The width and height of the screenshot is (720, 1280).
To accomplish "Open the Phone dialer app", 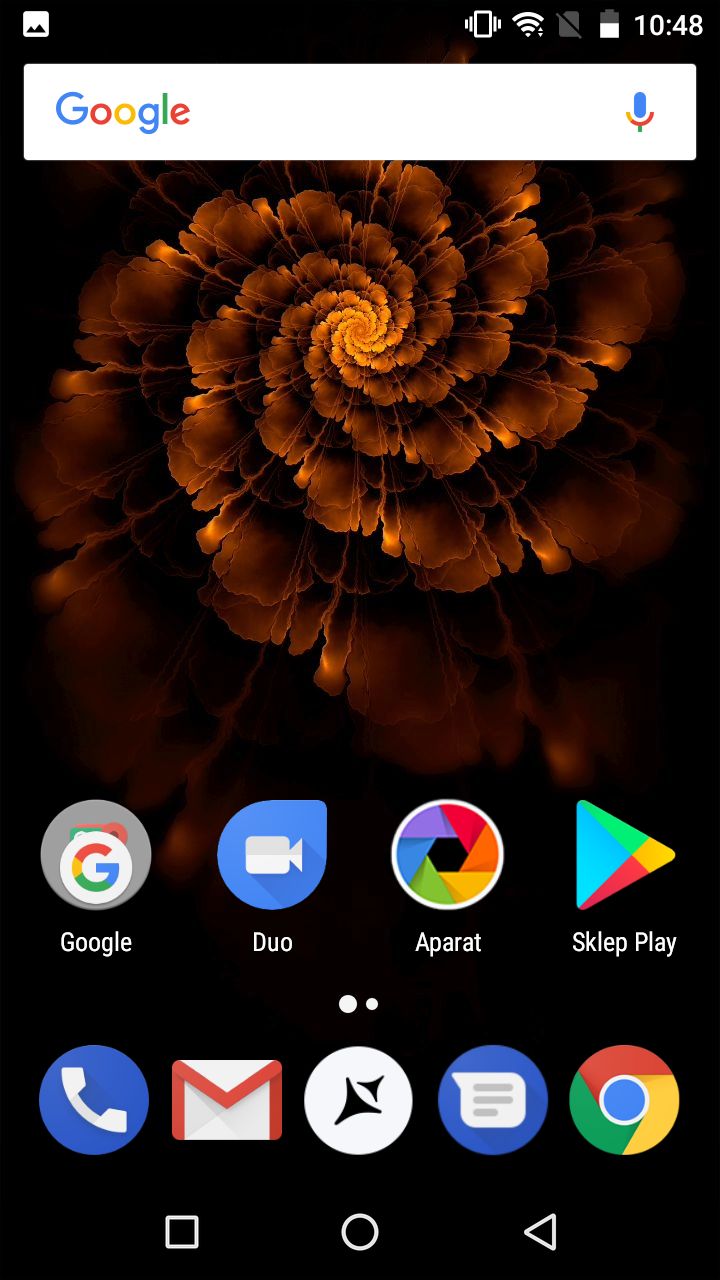I will (x=94, y=1100).
